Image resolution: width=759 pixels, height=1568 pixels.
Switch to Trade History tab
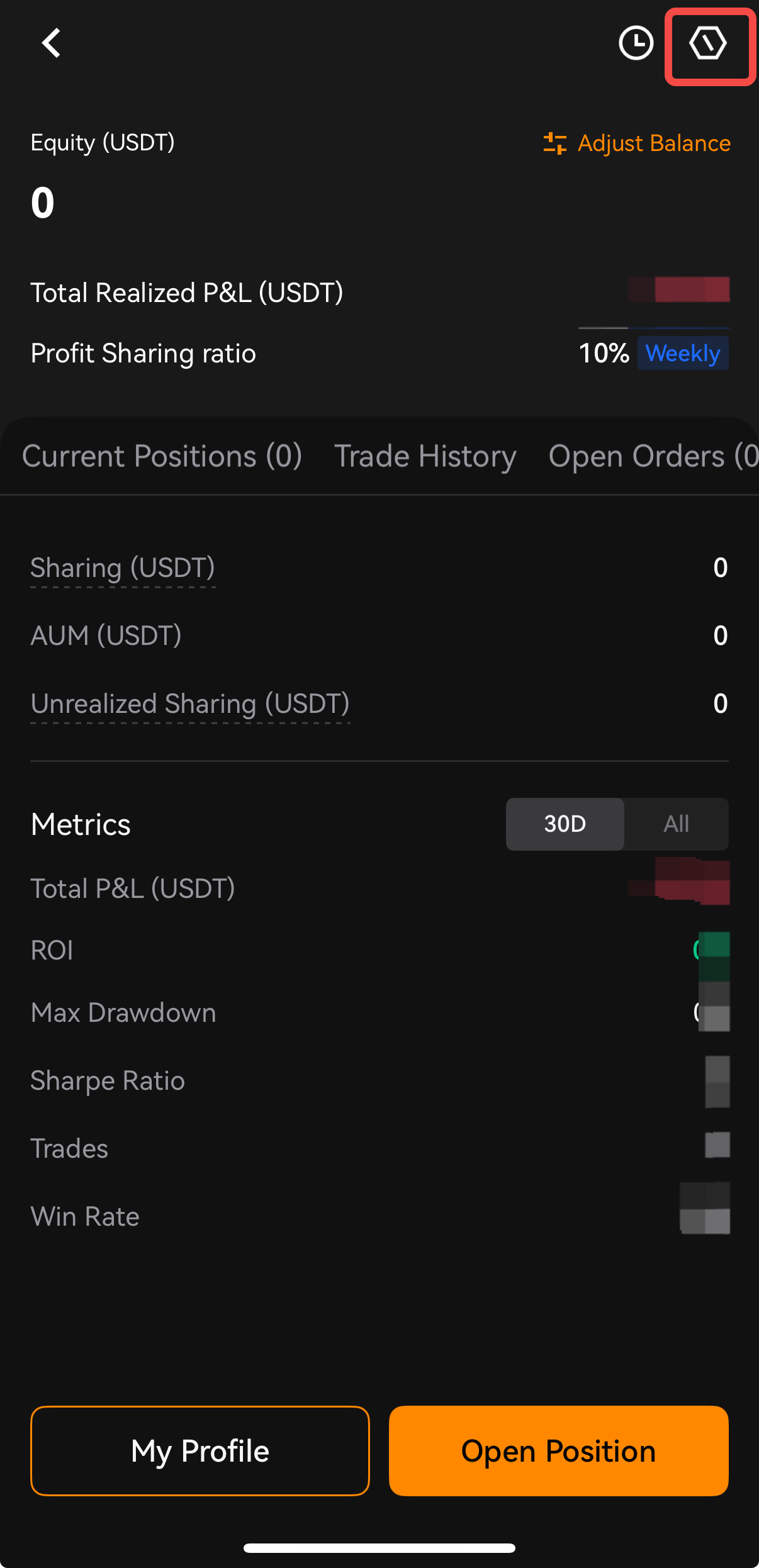tap(425, 456)
